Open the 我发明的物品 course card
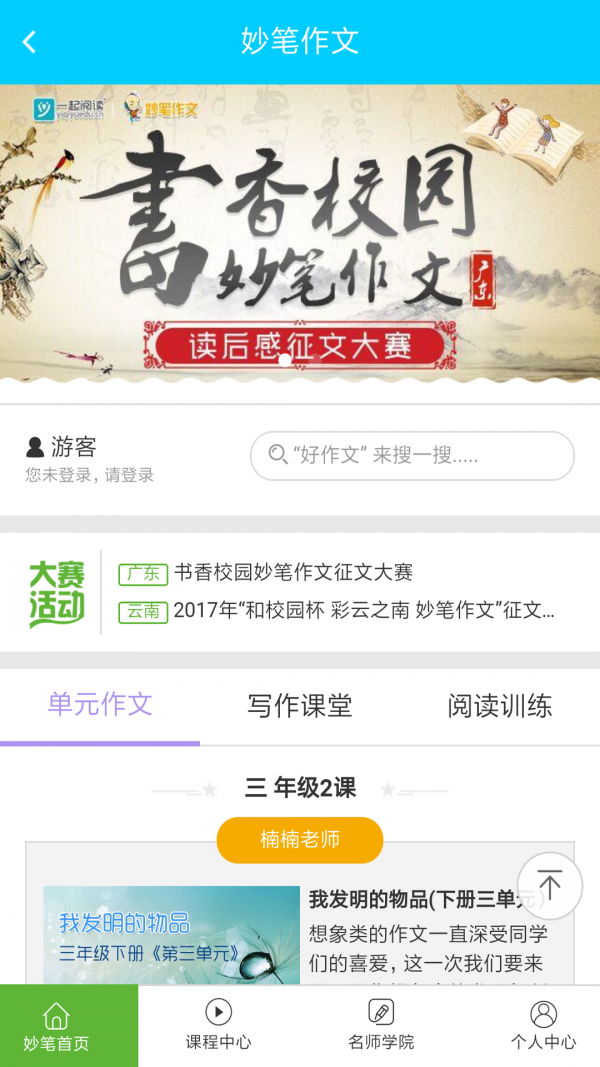 coord(300,930)
